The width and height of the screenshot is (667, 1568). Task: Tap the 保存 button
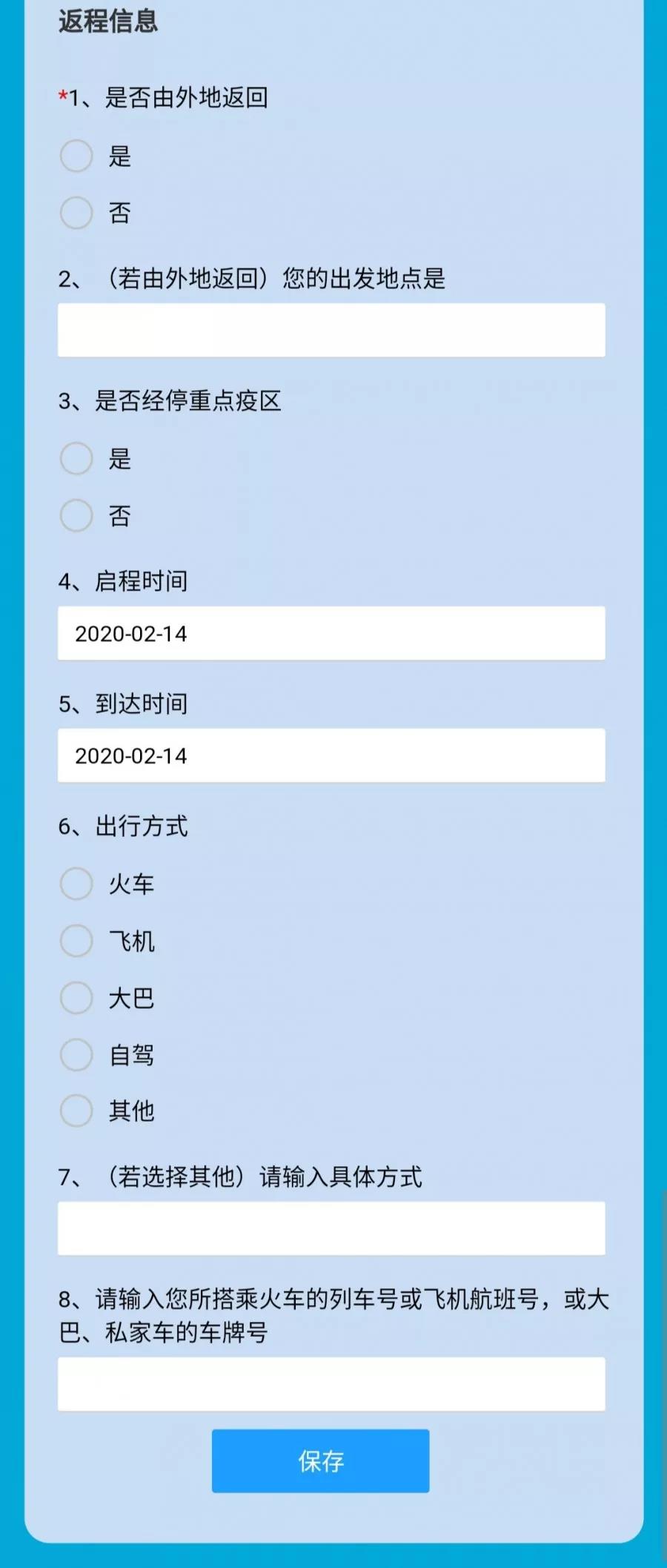pos(320,1461)
